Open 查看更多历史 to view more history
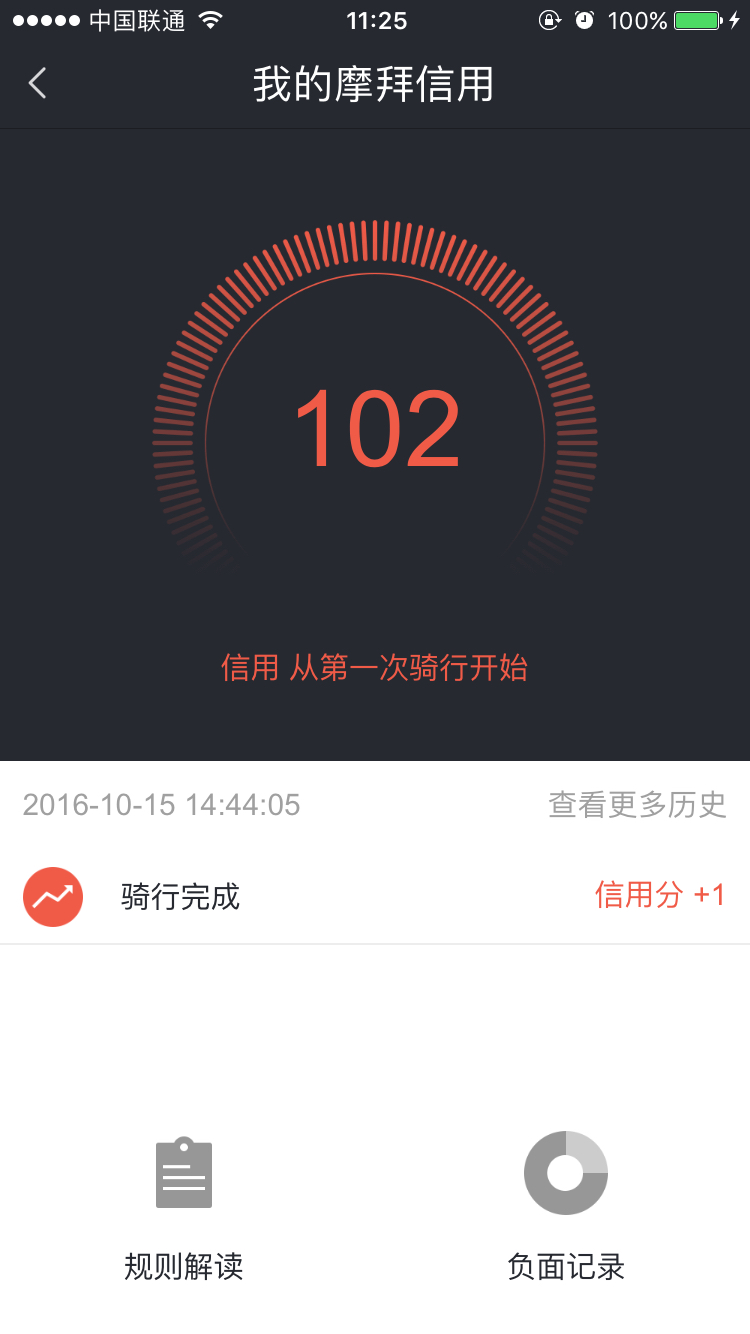This screenshot has height=1334, width=750. pos(637,804)
